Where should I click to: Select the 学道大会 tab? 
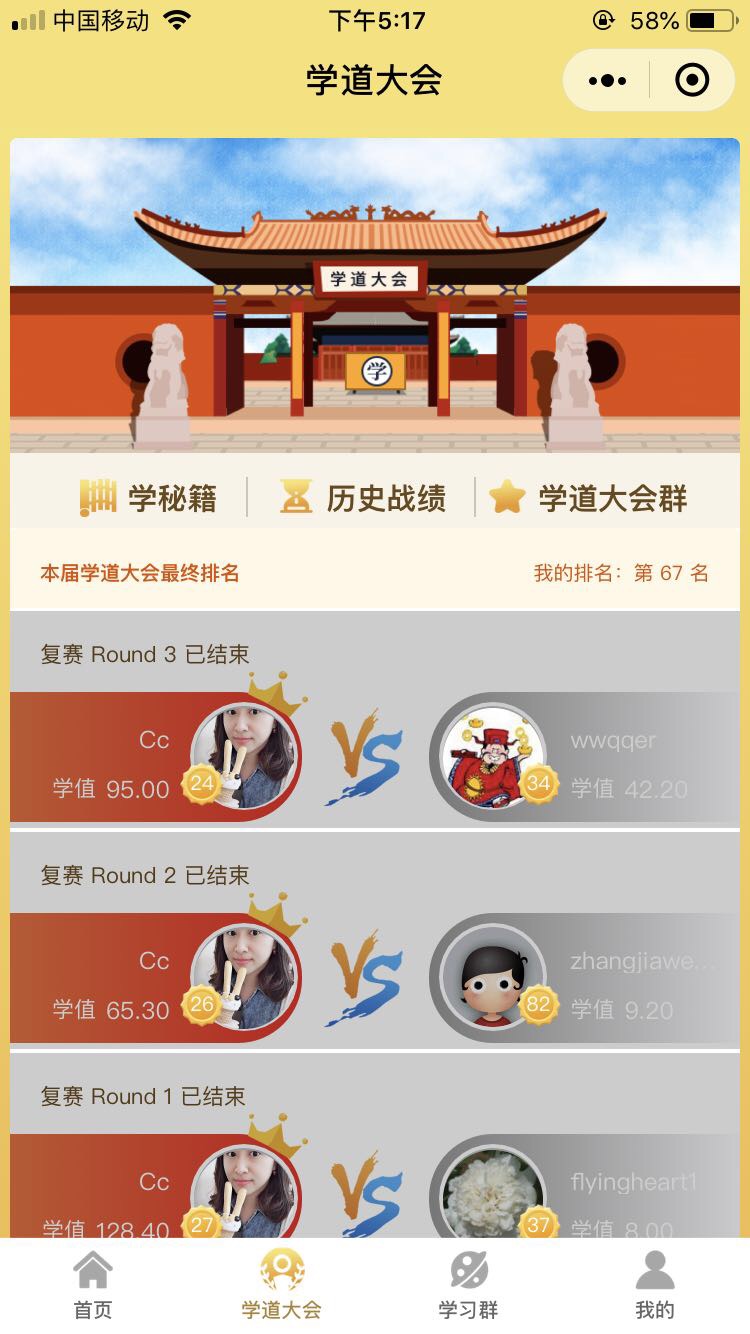tap(281, 1286)
